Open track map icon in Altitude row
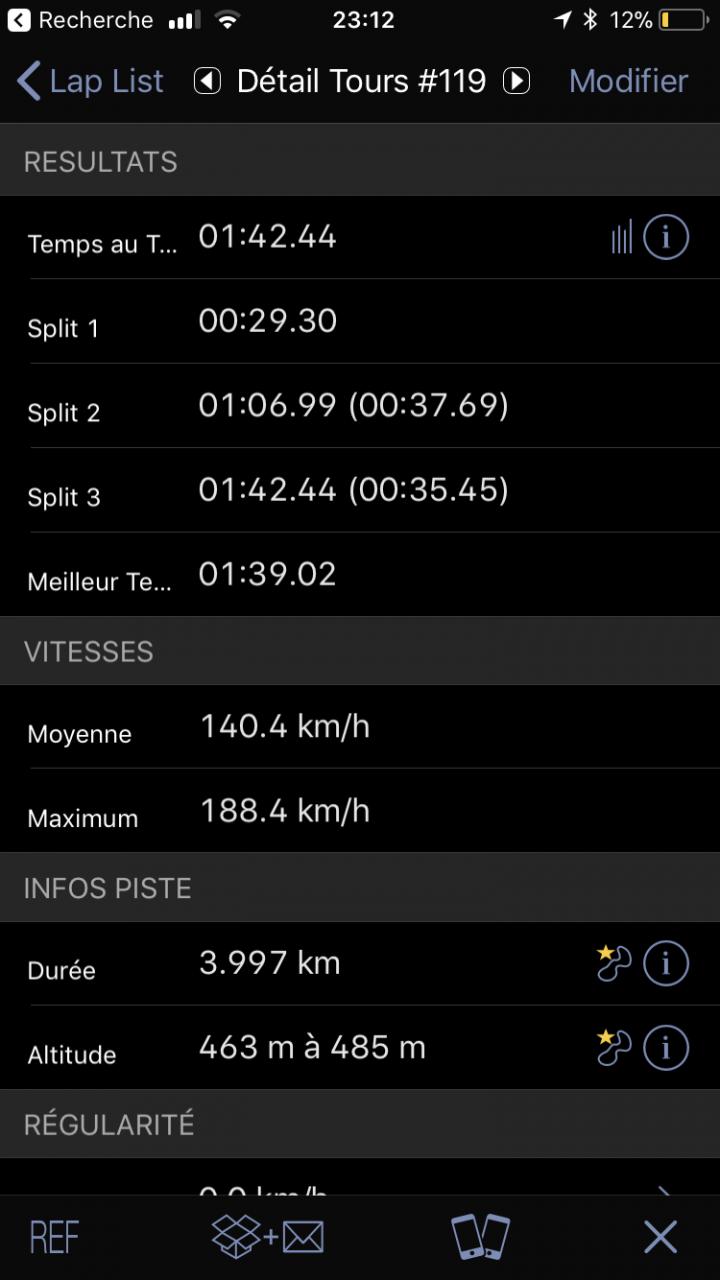 614,1048
